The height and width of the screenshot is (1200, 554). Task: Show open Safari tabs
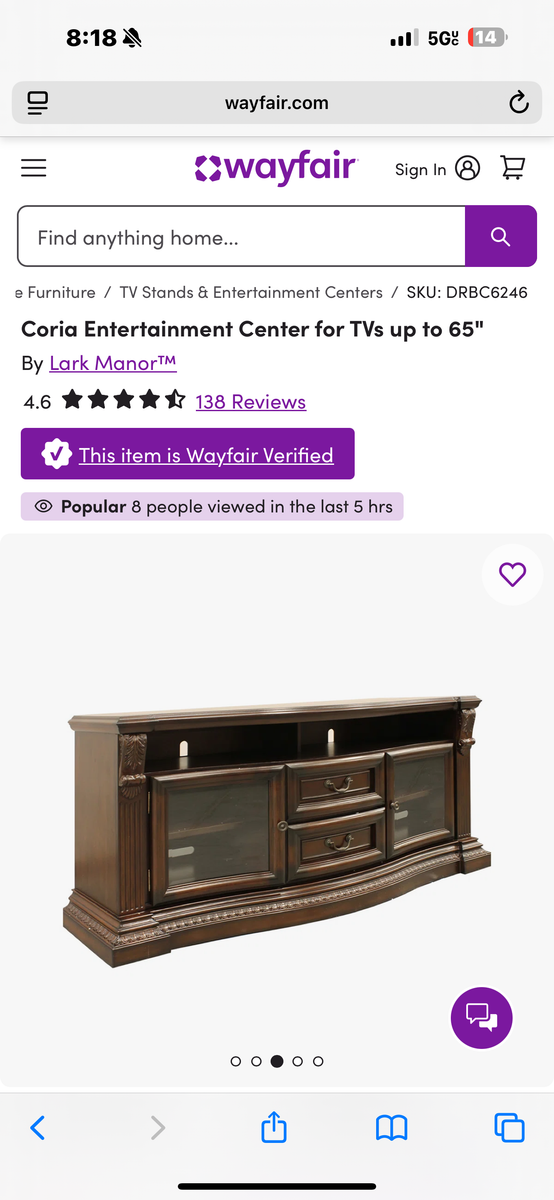tap(509, 1128)
